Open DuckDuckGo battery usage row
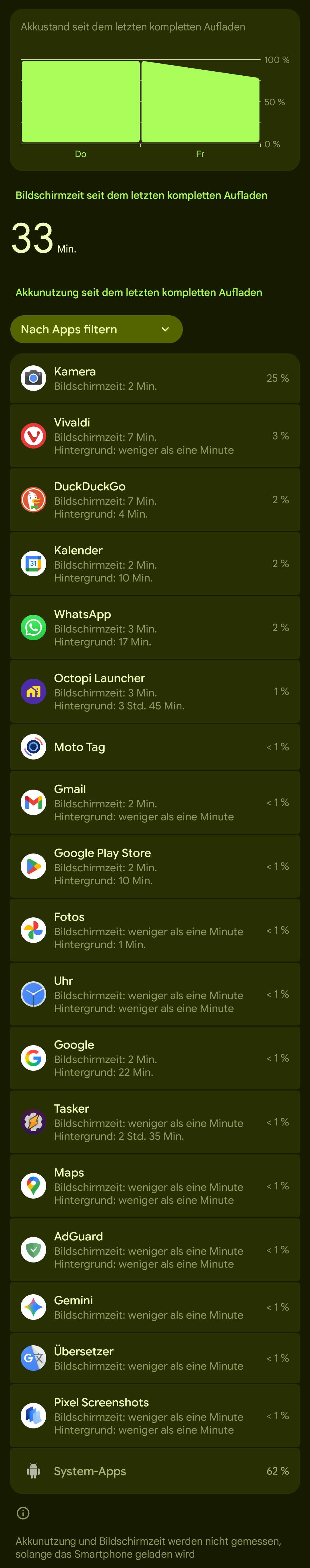Viewport: 310px width, 1568px height. 155,500
